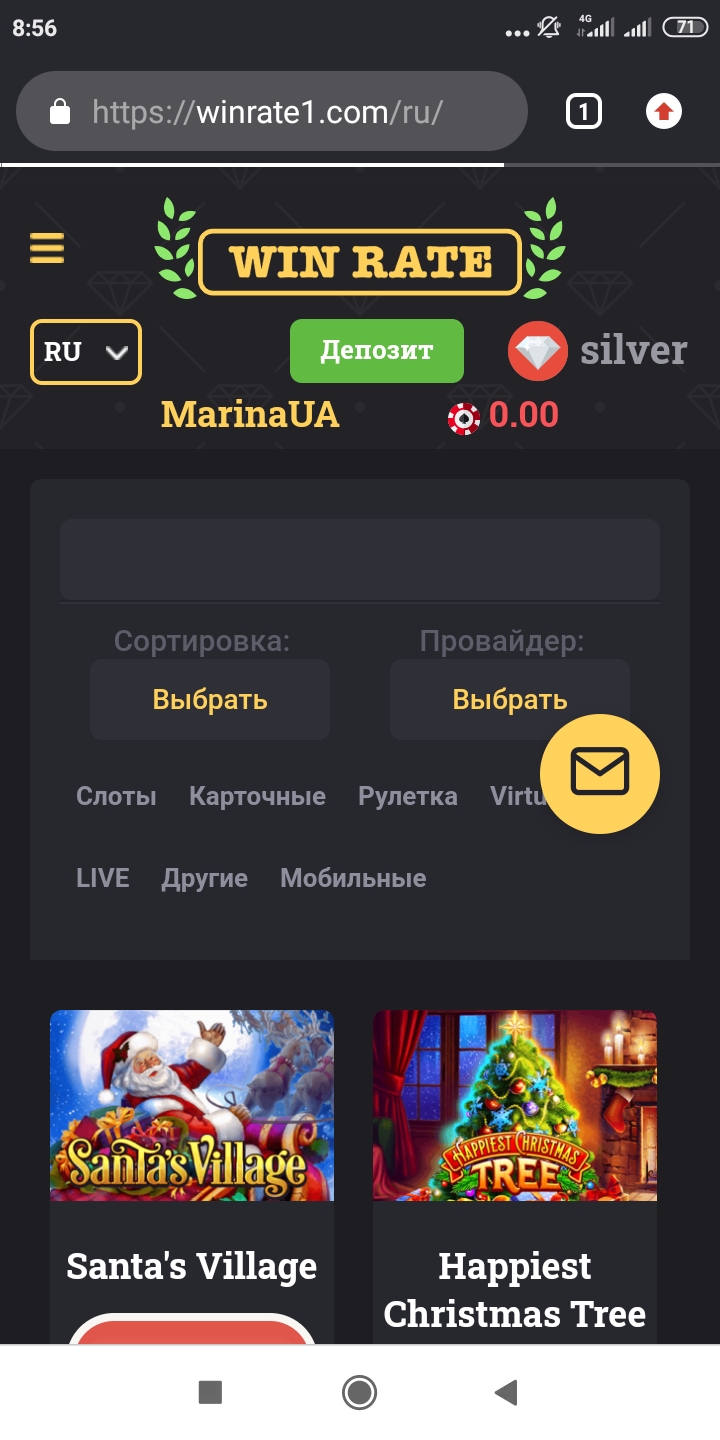Click the silver diamond status icon
The image size is (720, 1440).
537,351
